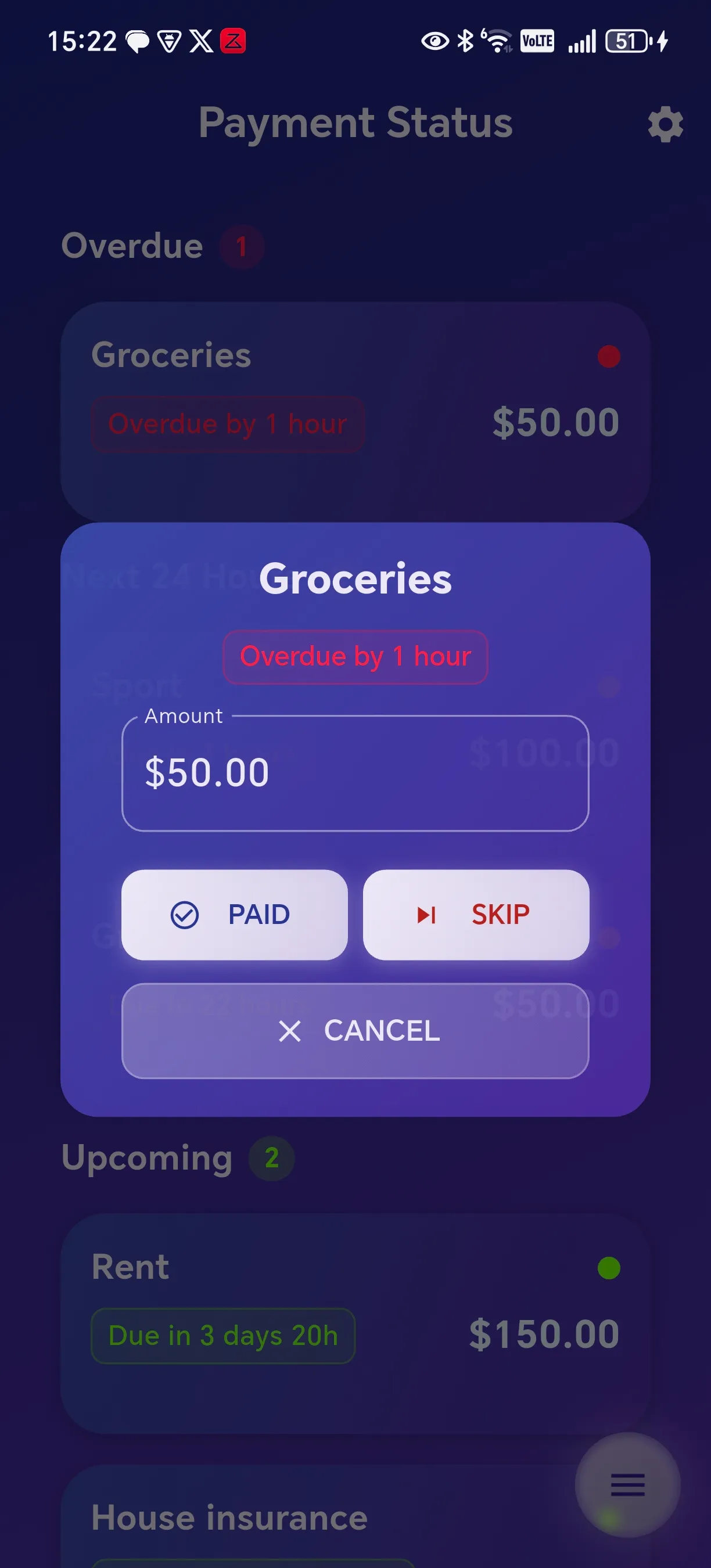The image size is (711, 1568).
Task: Click the 'Overdue by 1 hour' status pill
Action: (x=355, y=656)
